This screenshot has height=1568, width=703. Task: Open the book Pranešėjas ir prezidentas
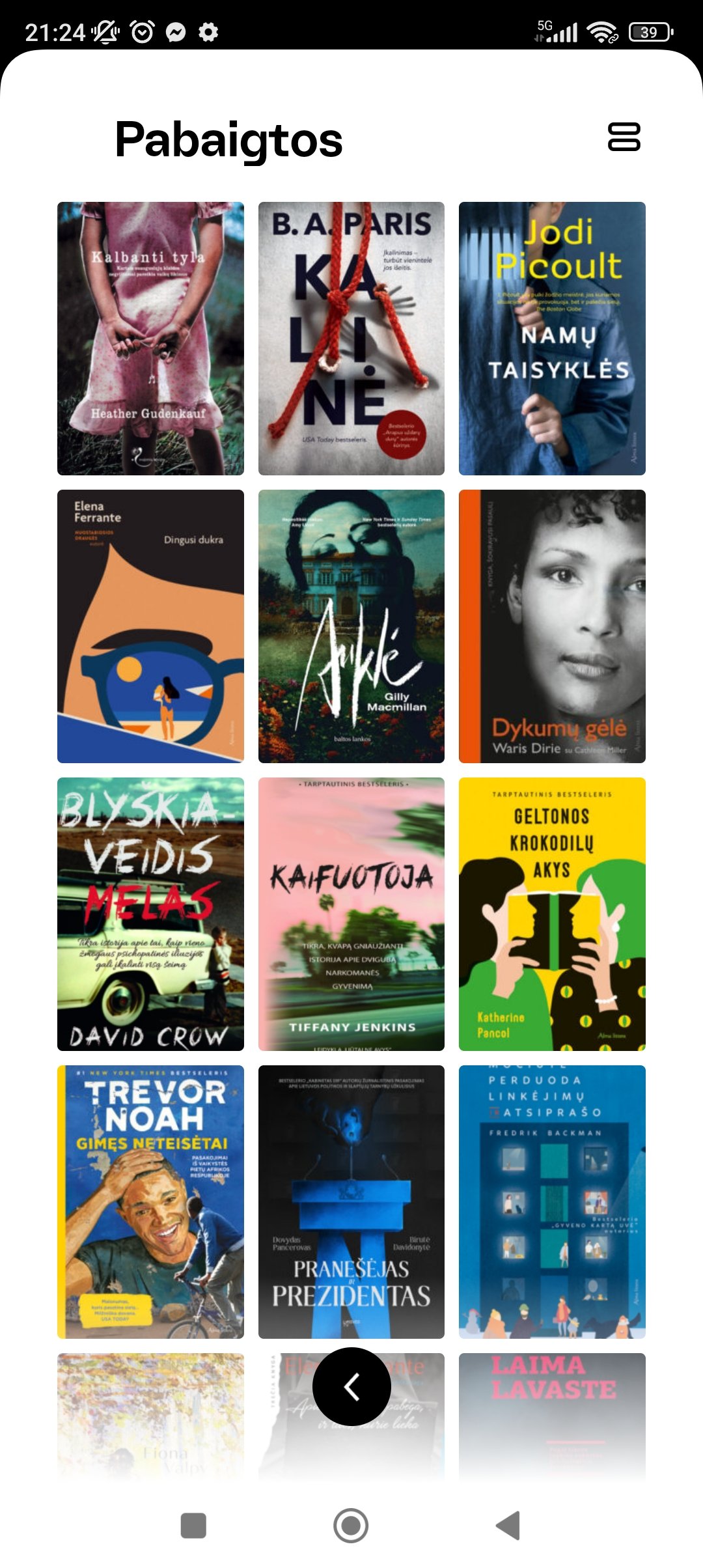tap(351, 1201)
